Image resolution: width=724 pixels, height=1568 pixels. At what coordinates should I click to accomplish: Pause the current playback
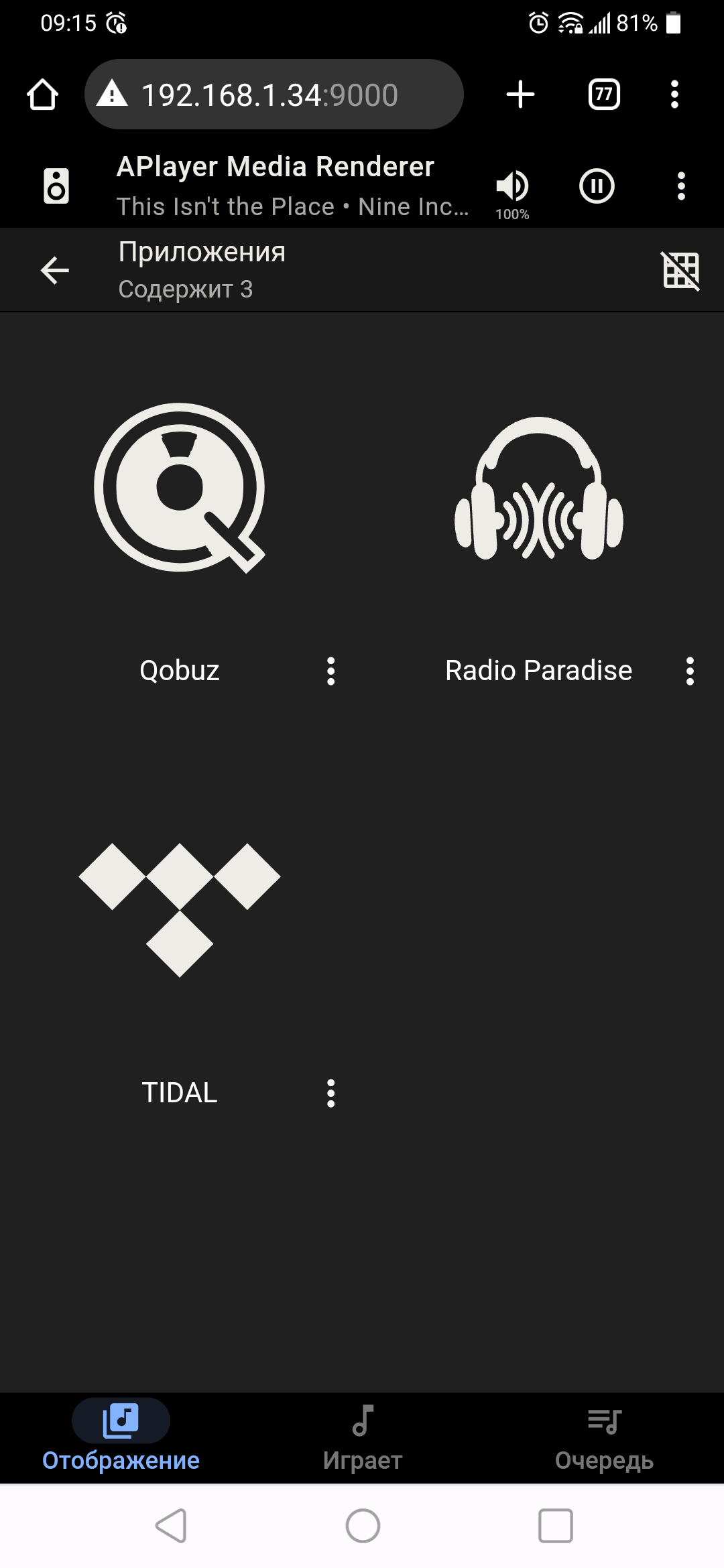tap(597, 186)
